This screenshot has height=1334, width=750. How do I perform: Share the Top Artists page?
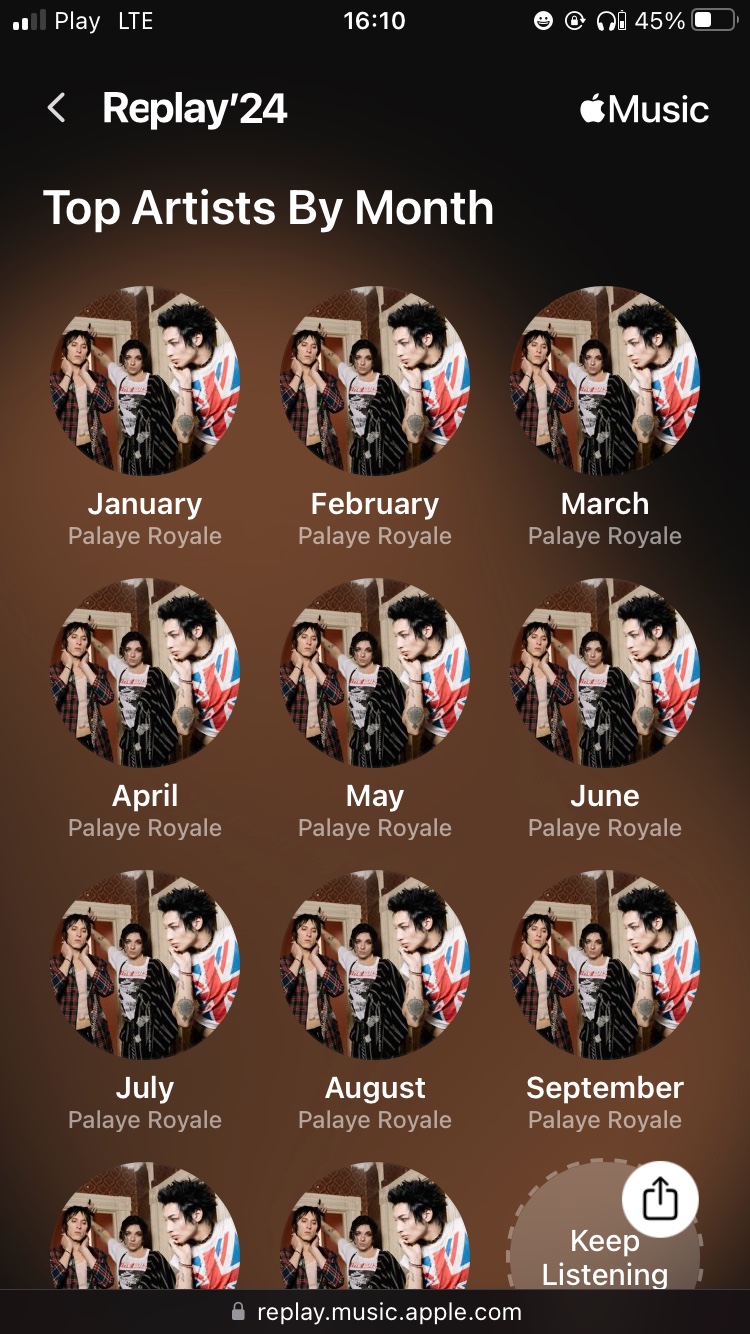click(x=660, y=1199)
